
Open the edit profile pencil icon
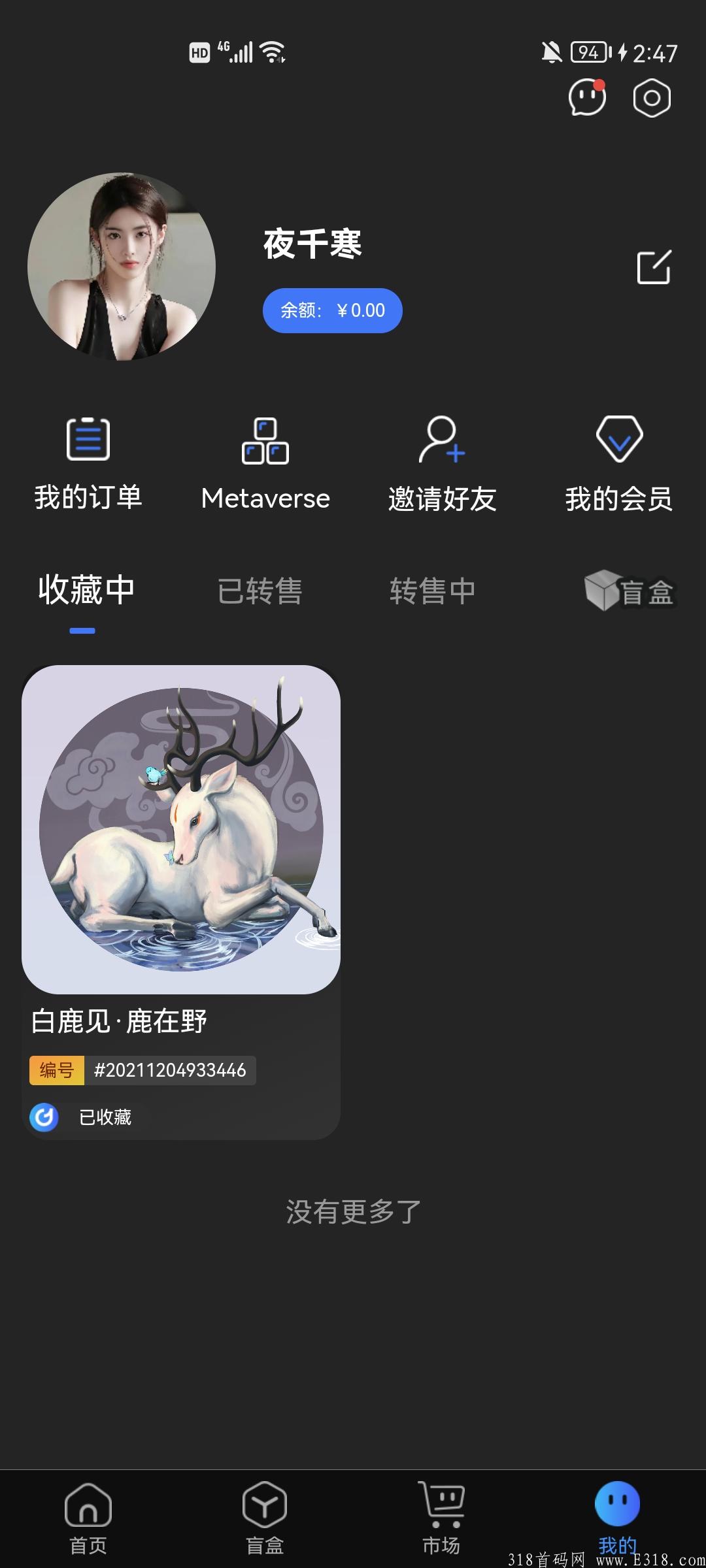pos(654,265)
